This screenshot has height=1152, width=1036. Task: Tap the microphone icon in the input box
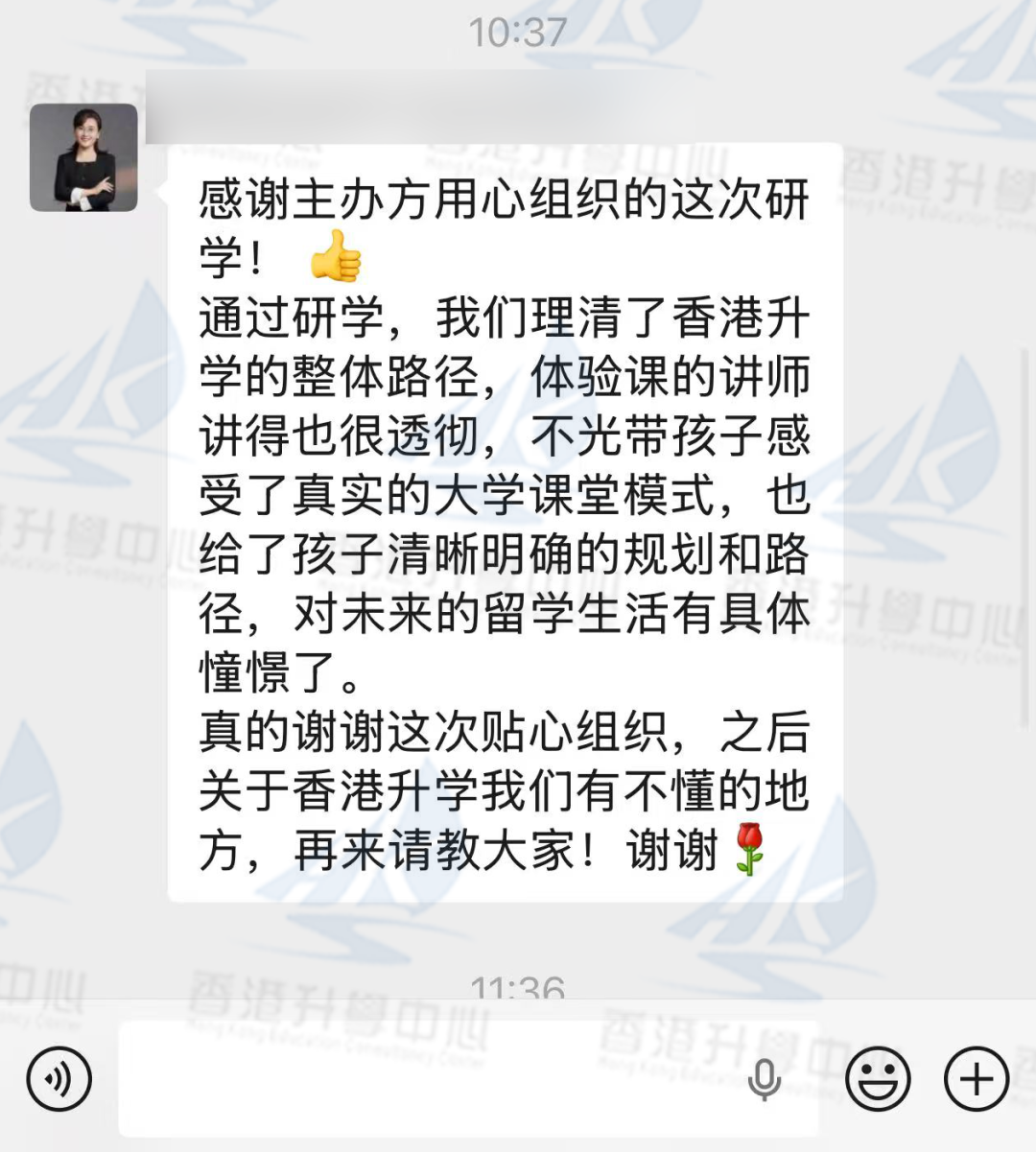tap(764, 1080)
